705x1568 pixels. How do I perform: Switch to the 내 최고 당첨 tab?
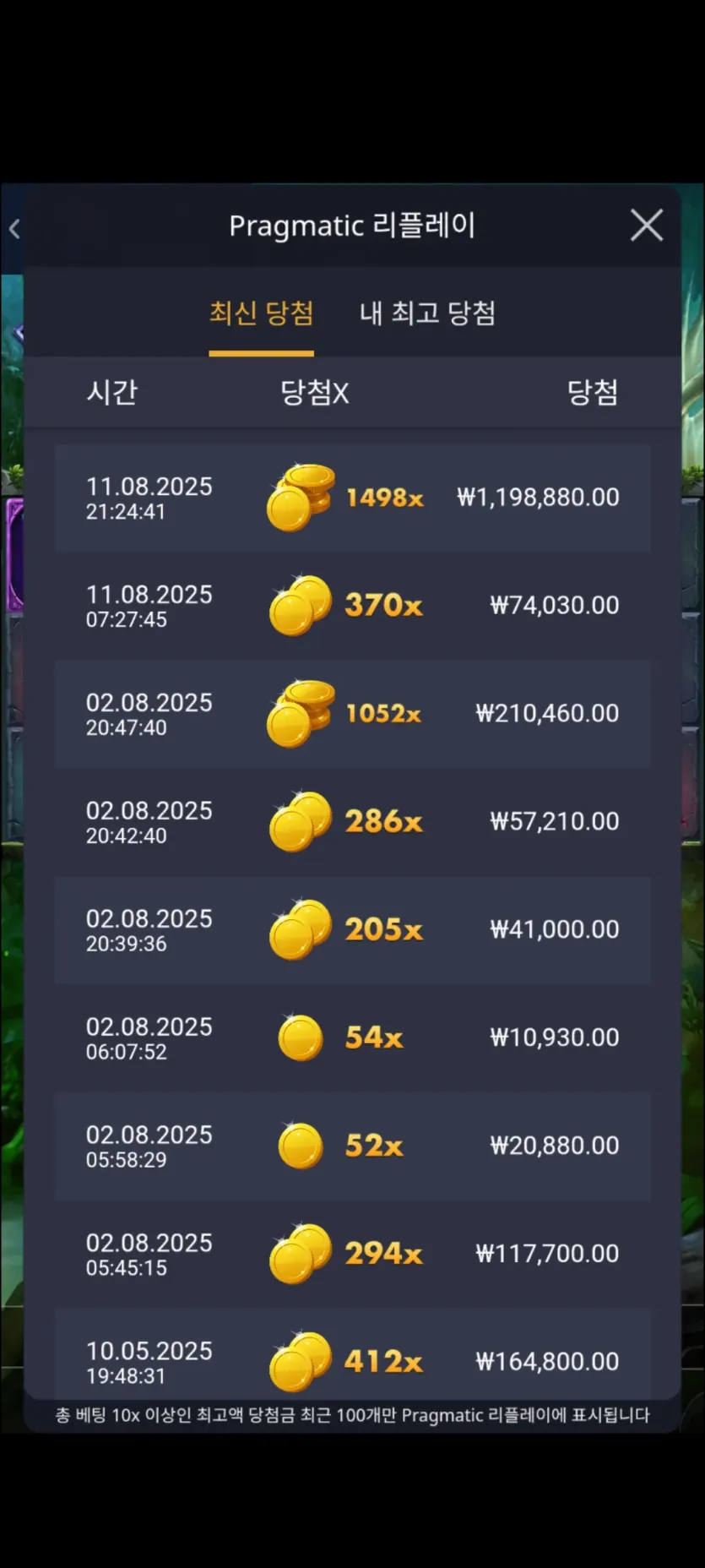pos(427,313)
